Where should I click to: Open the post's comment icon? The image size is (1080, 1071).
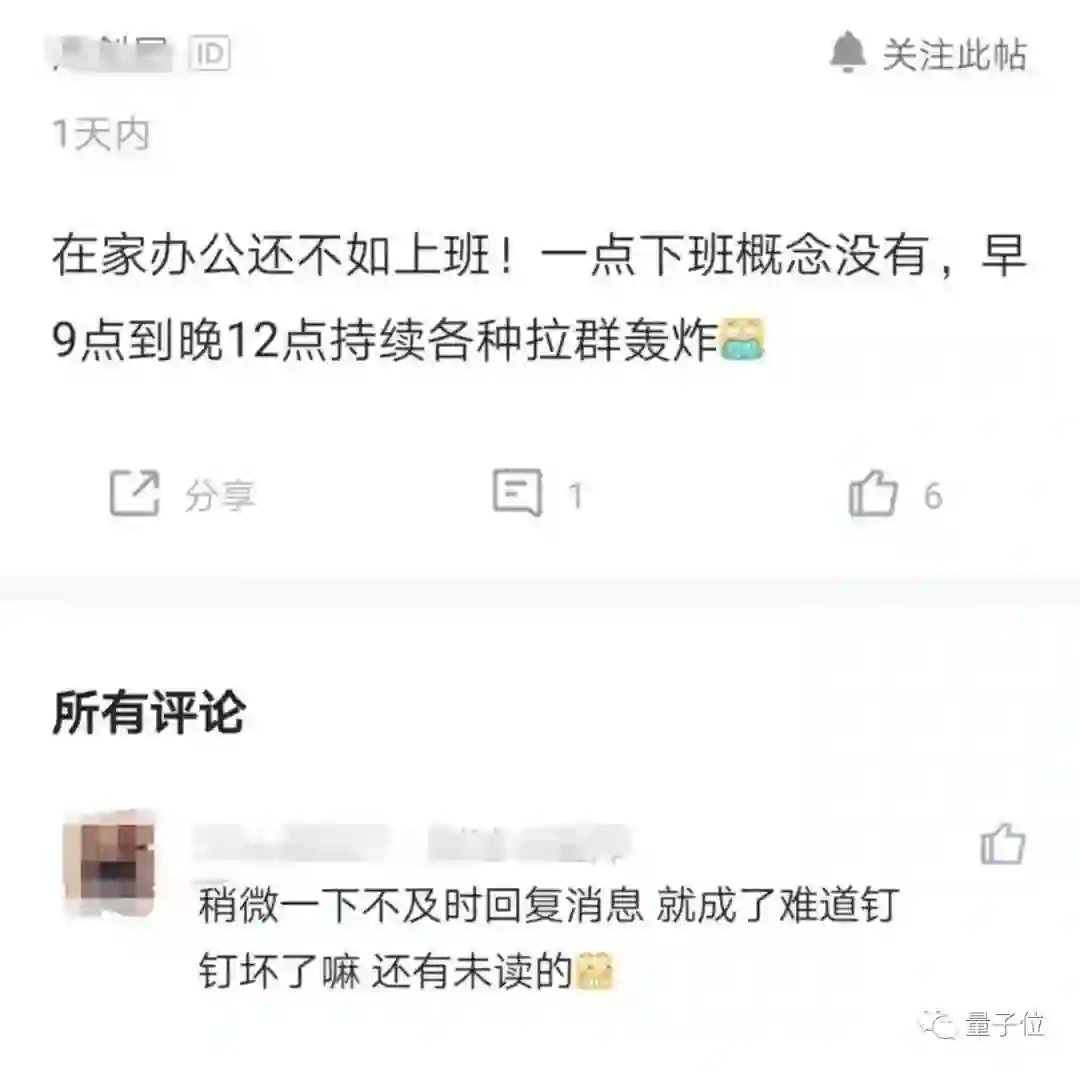pyautogui.click(x=518, y=493)
